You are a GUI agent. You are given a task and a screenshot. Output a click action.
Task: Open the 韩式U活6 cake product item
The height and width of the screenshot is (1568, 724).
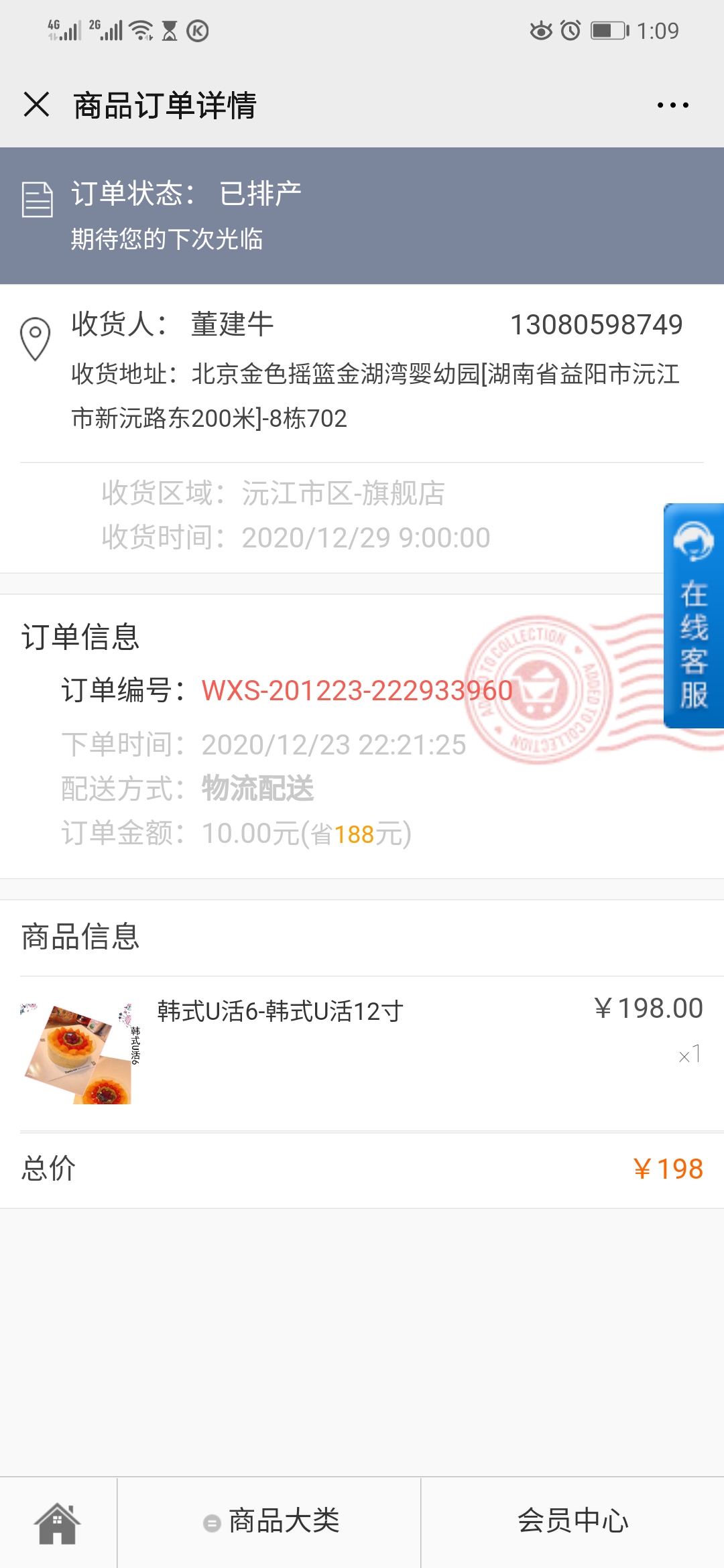click(x=362, y=1053)
